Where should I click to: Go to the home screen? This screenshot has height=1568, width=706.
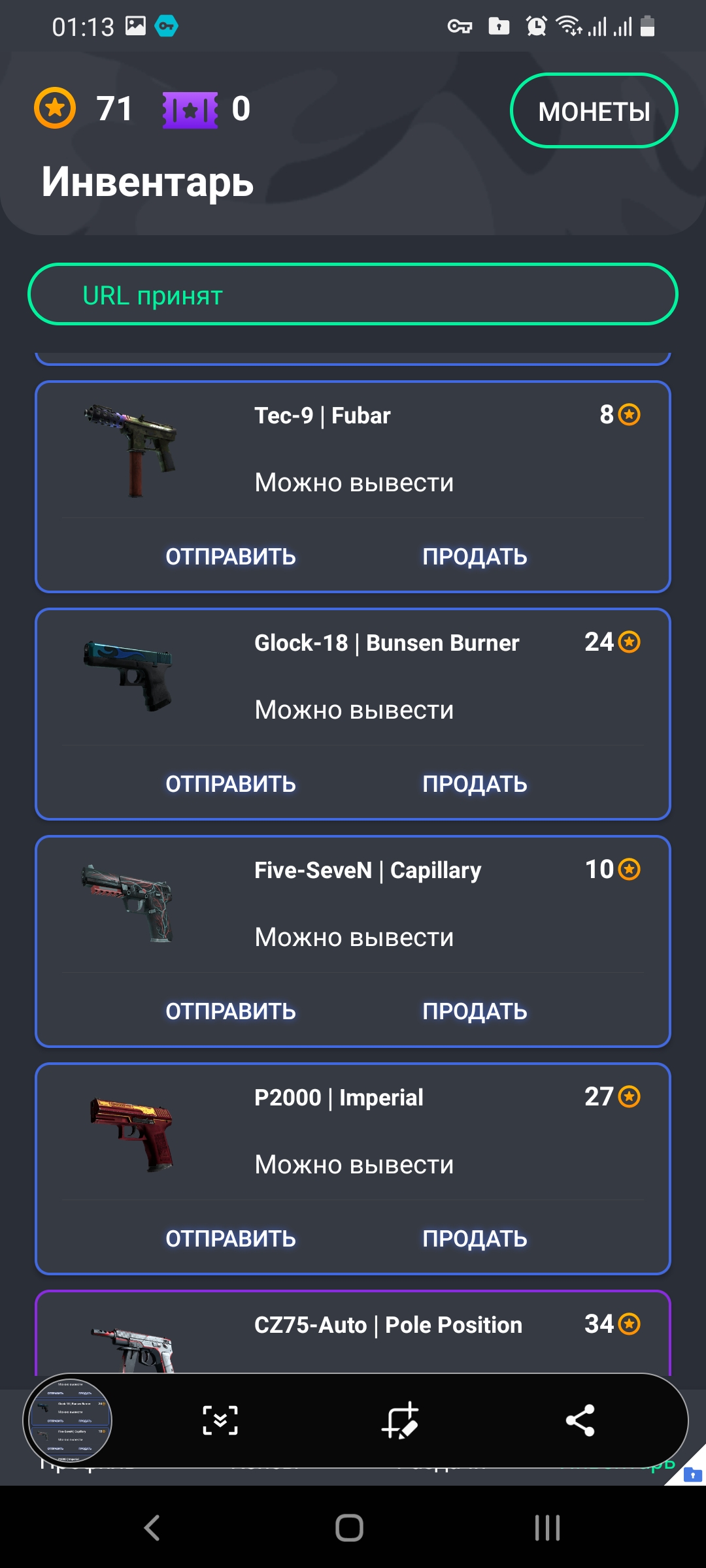[x=349, y=1527]
